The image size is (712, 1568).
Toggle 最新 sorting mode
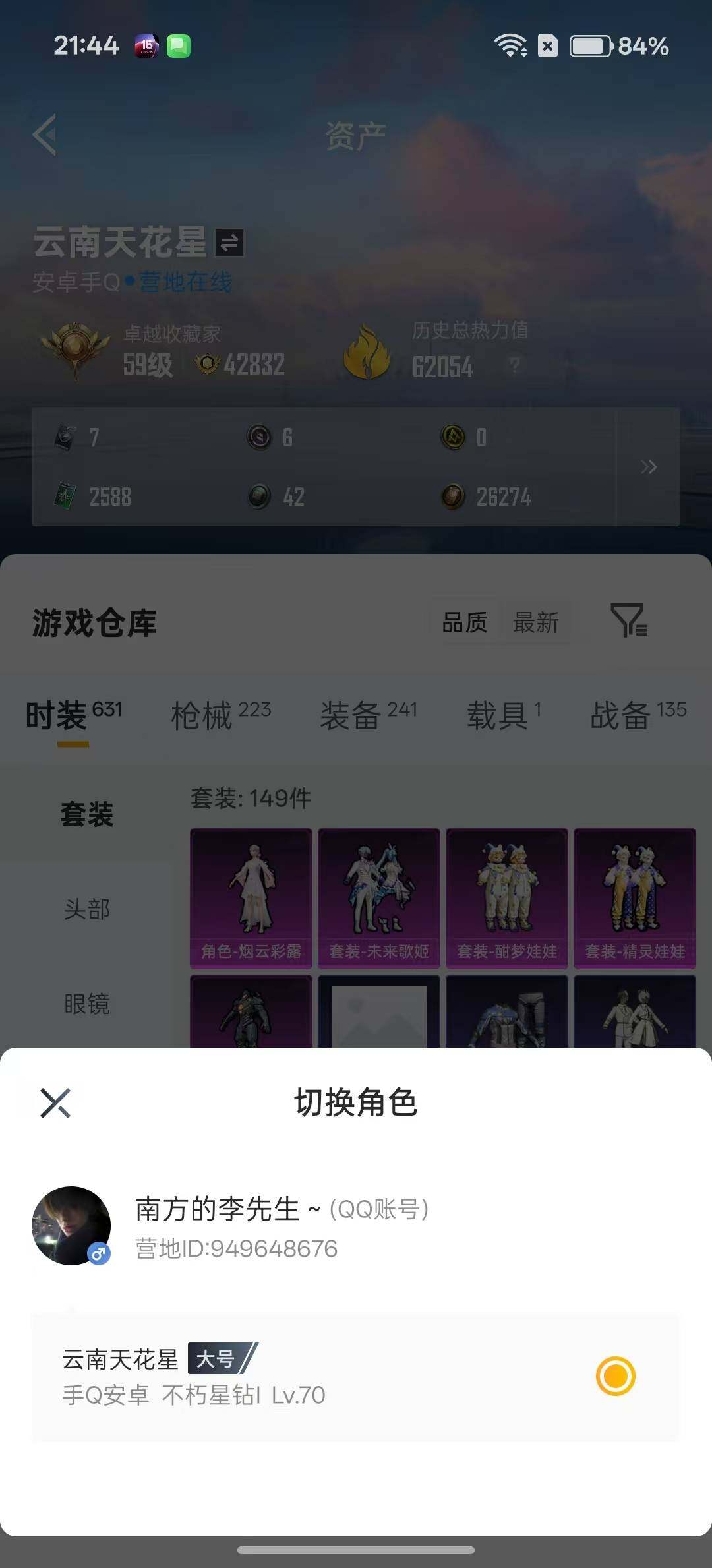(x=537, y=622)
